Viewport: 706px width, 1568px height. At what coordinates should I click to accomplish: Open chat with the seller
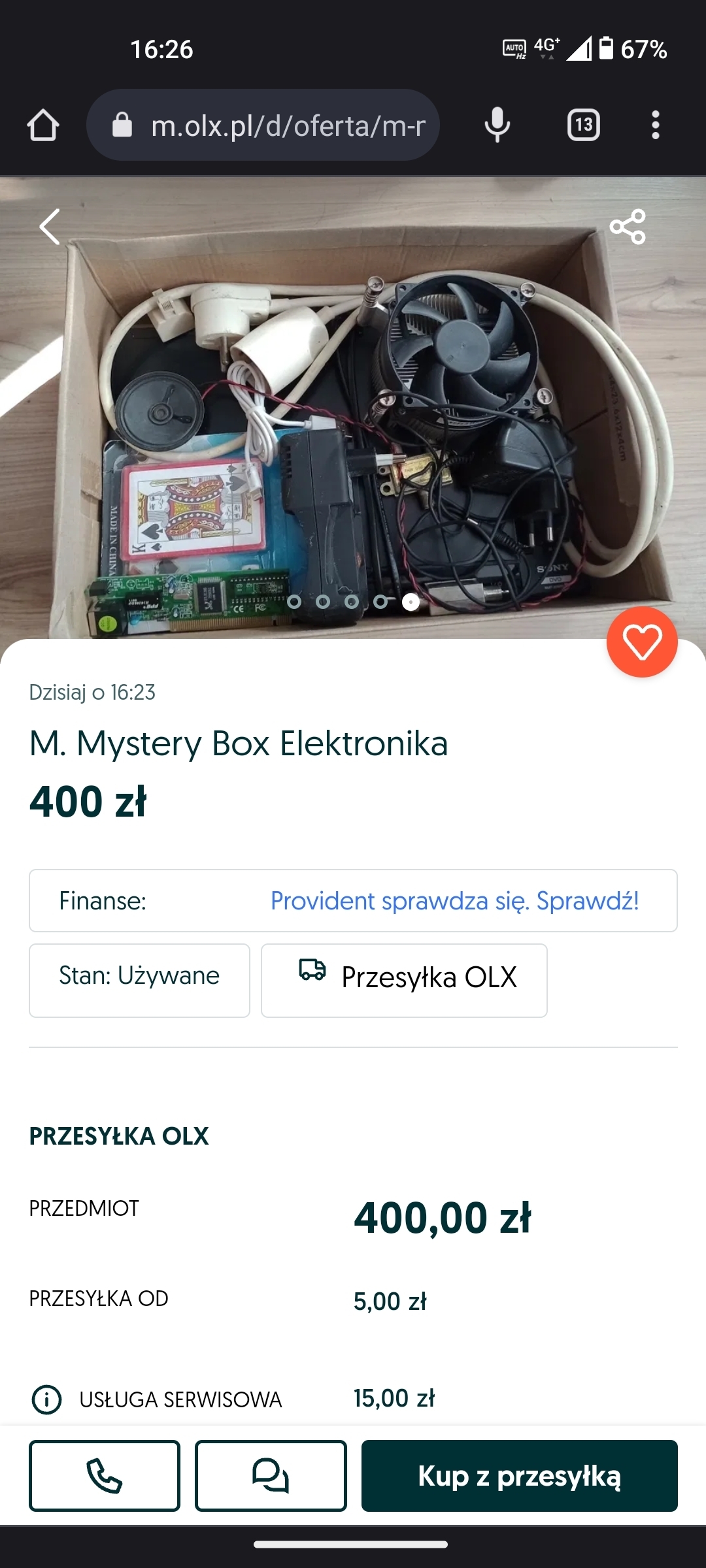[x=271, y=1476]
